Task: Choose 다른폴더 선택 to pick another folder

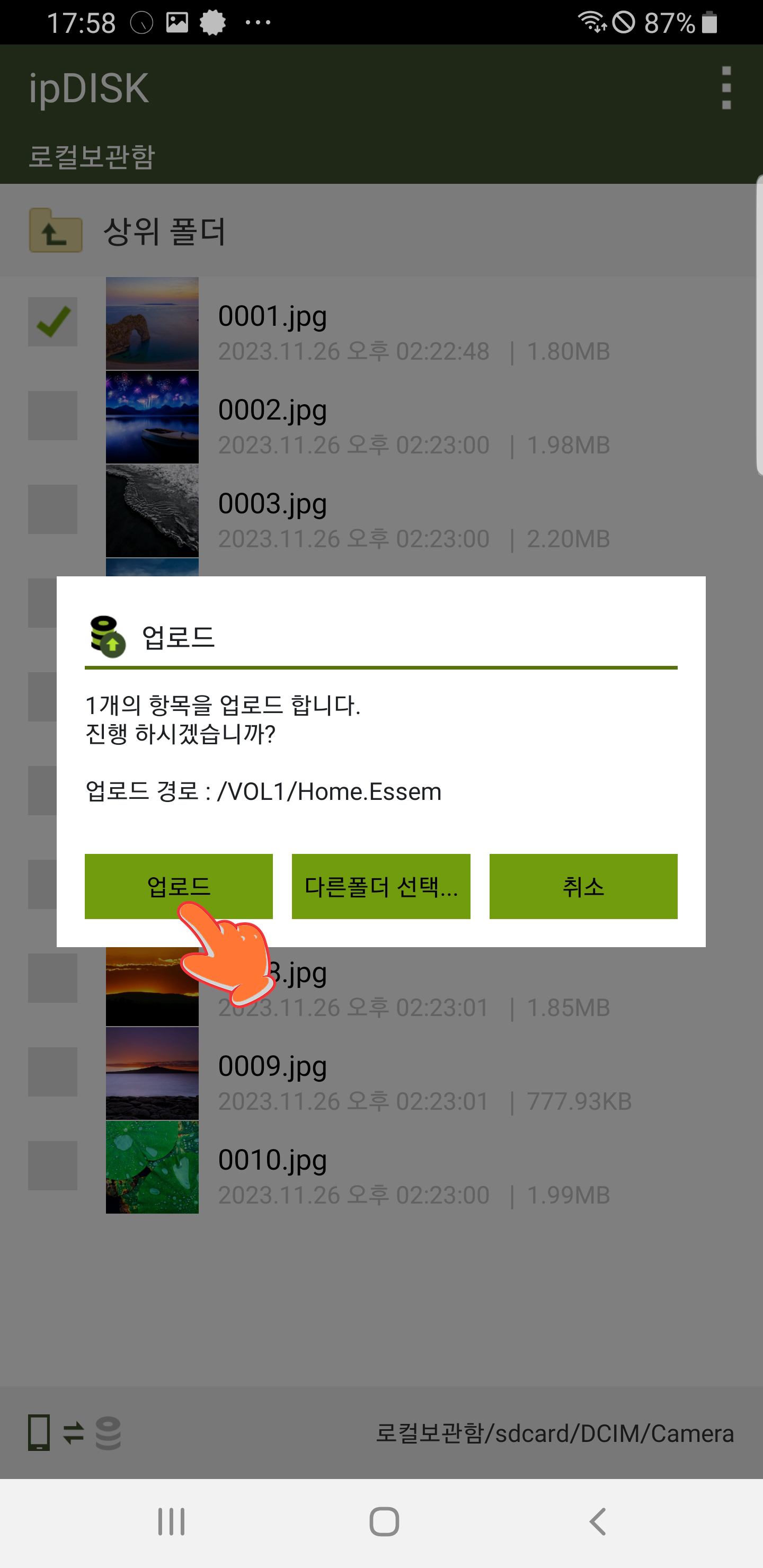Action: (381, 886)
